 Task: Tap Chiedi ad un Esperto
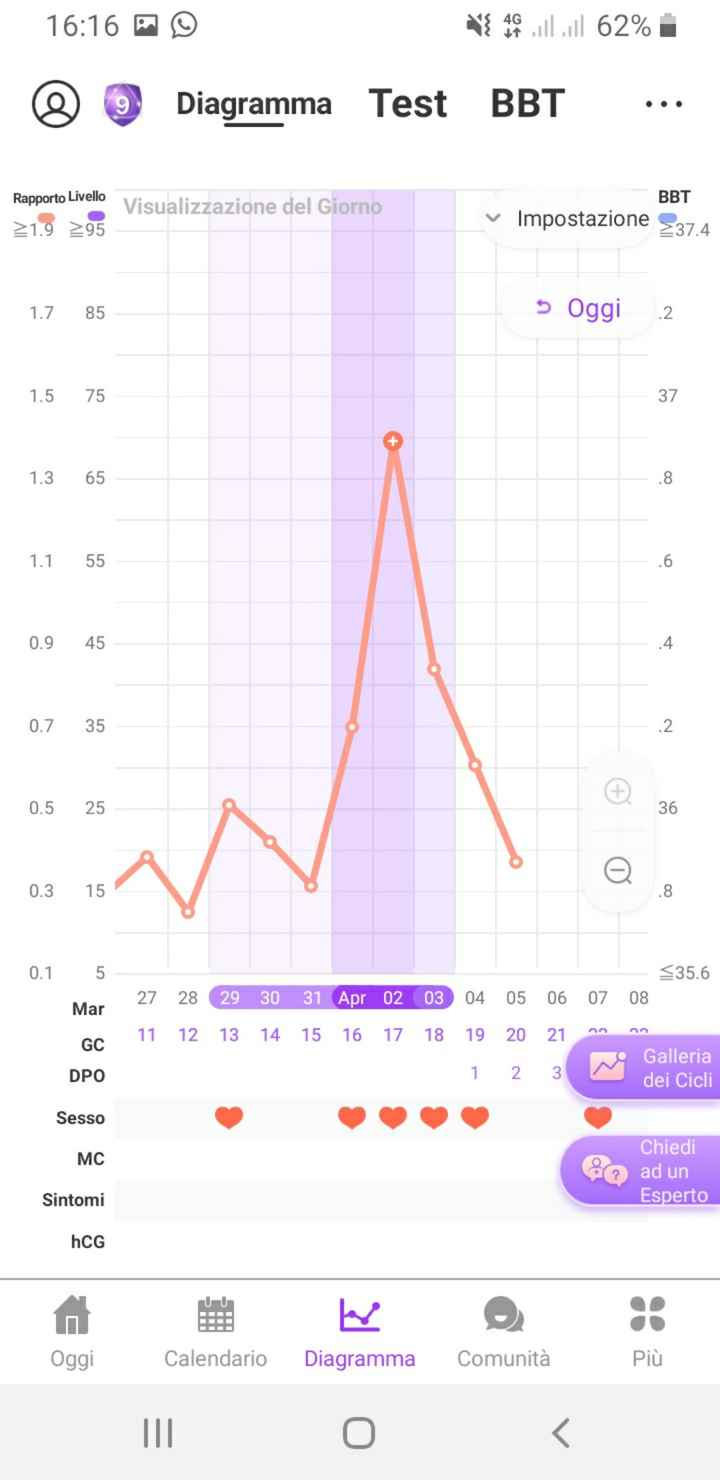tap(645, 1170)
